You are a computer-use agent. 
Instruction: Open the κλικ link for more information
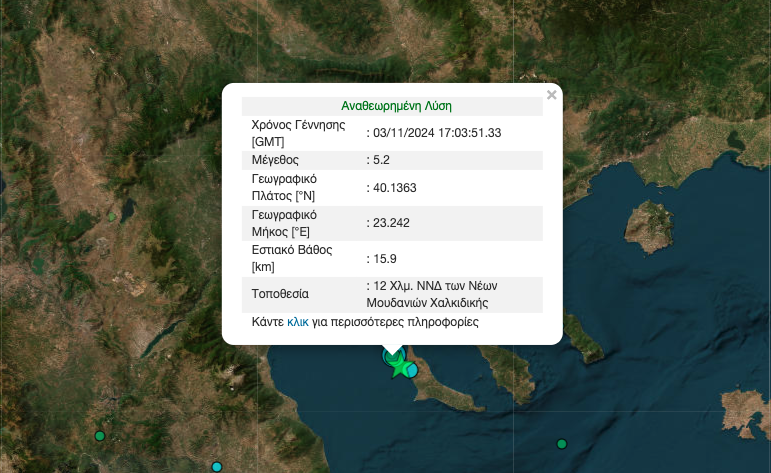(x=298, y=322)
